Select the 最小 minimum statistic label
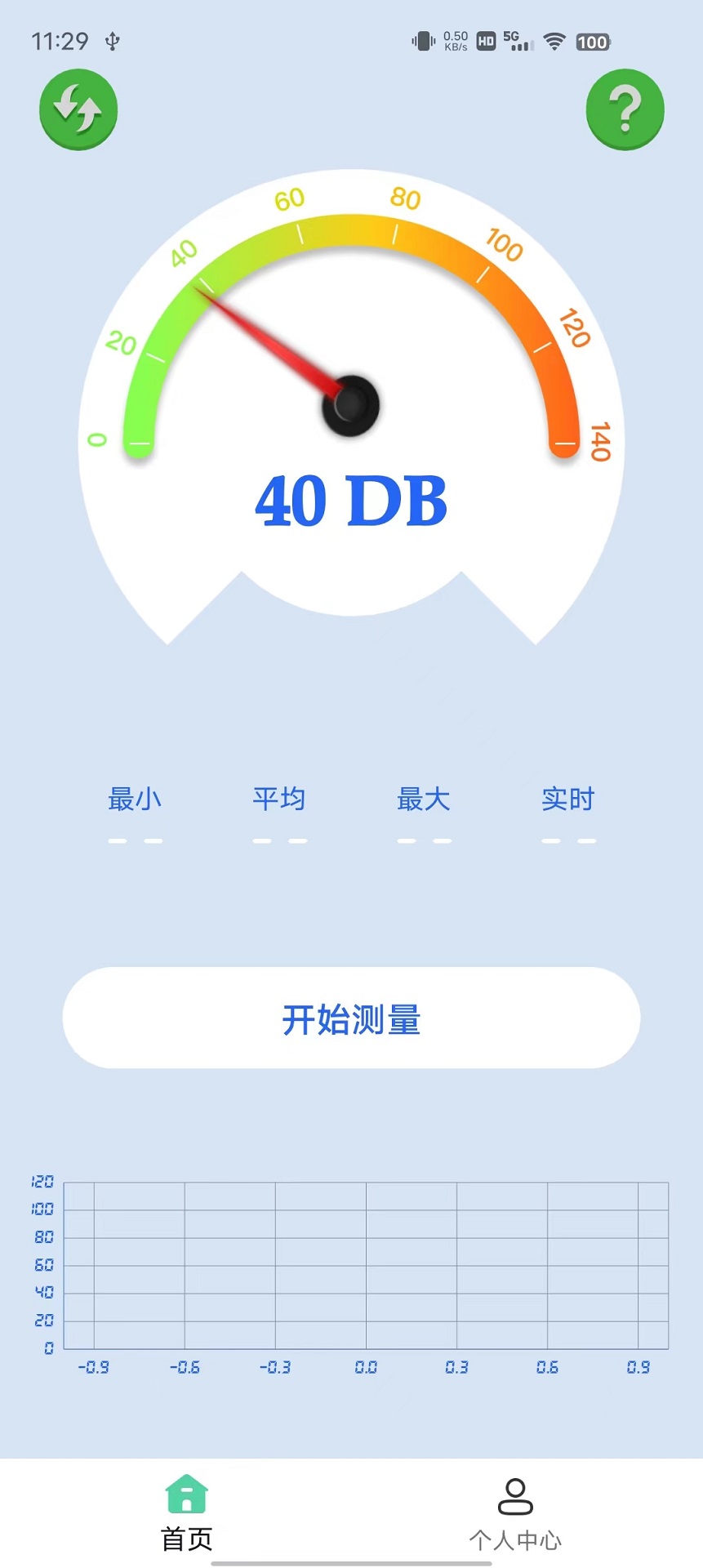 tap(136, 800)
